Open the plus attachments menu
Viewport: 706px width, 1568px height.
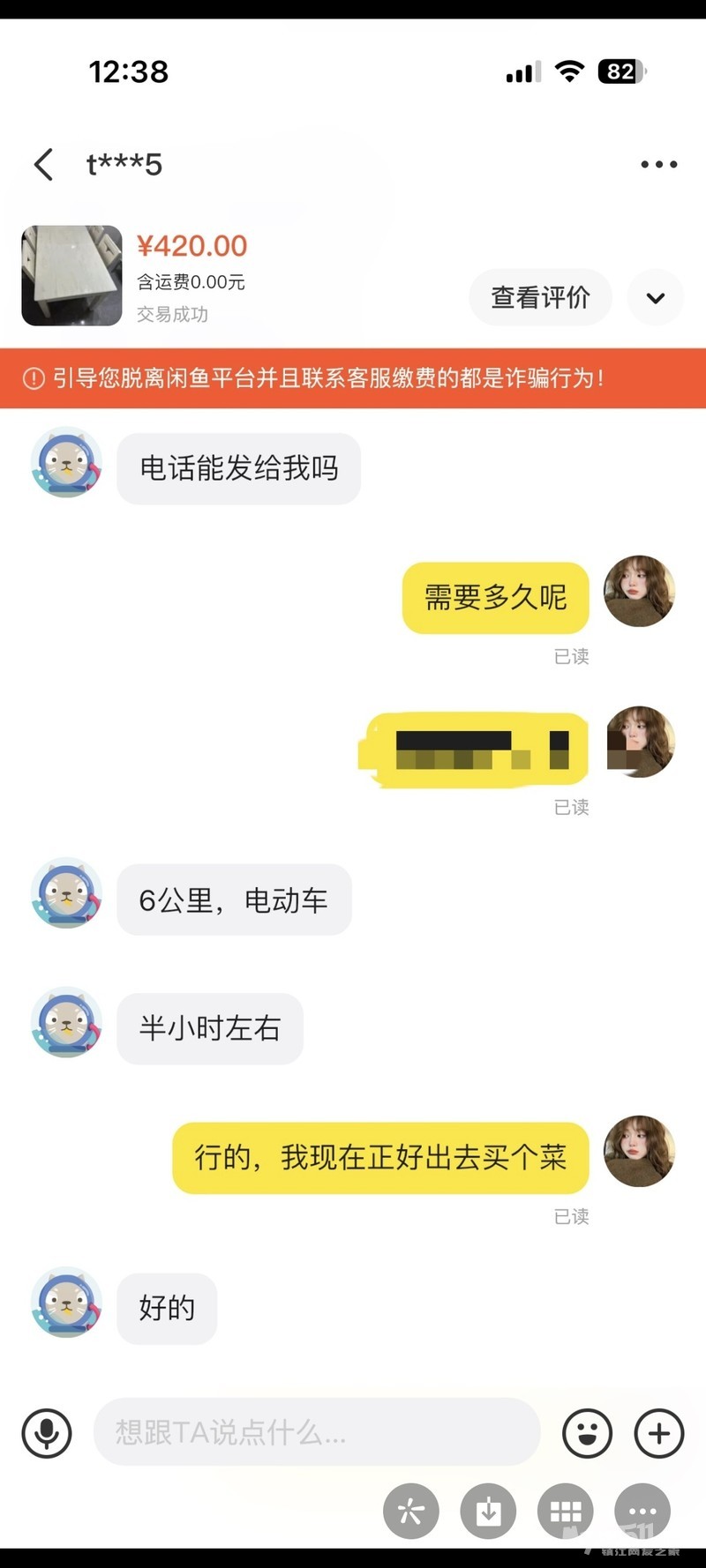pyautogui.click(x=659, y=1433)
